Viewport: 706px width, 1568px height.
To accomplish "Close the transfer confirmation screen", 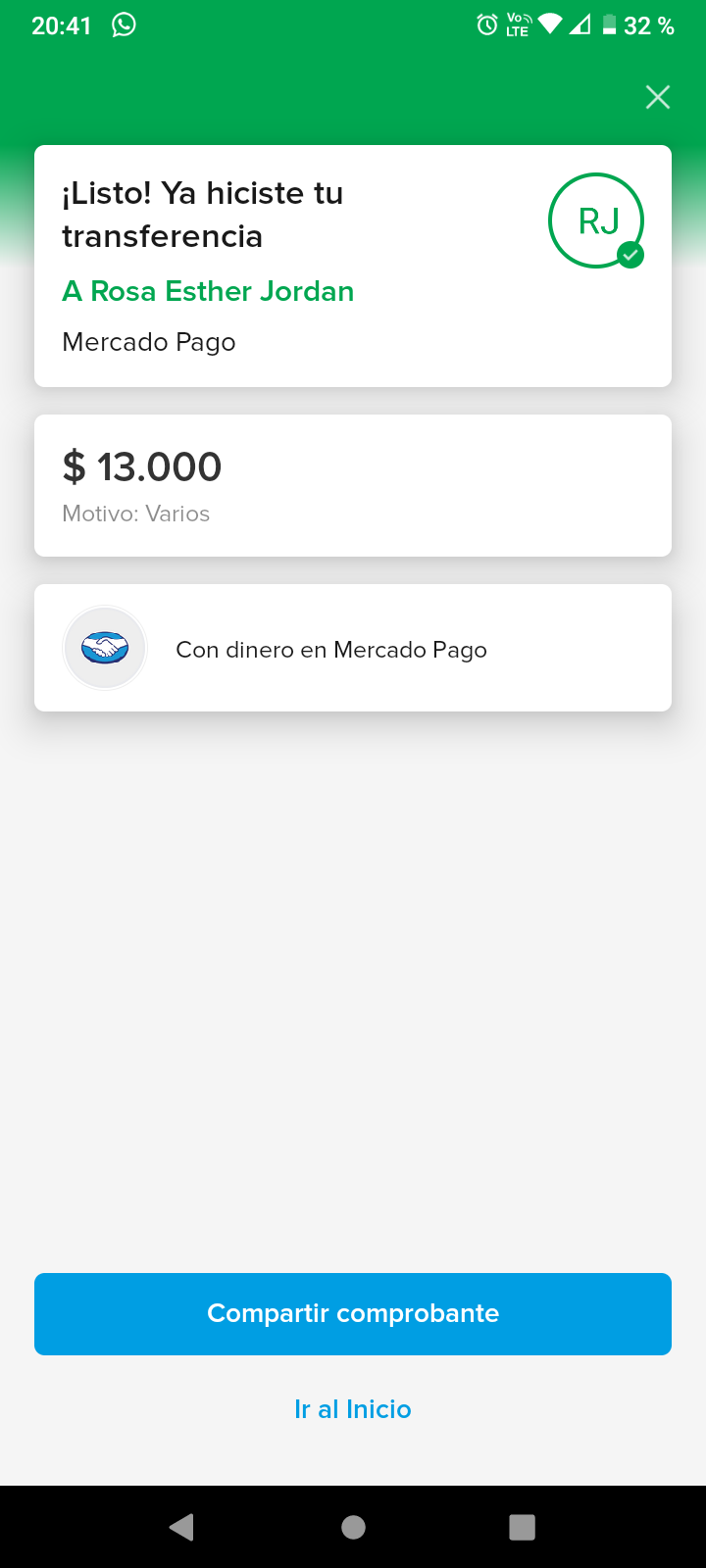I will pyautogui.click(x=658, y=97).
